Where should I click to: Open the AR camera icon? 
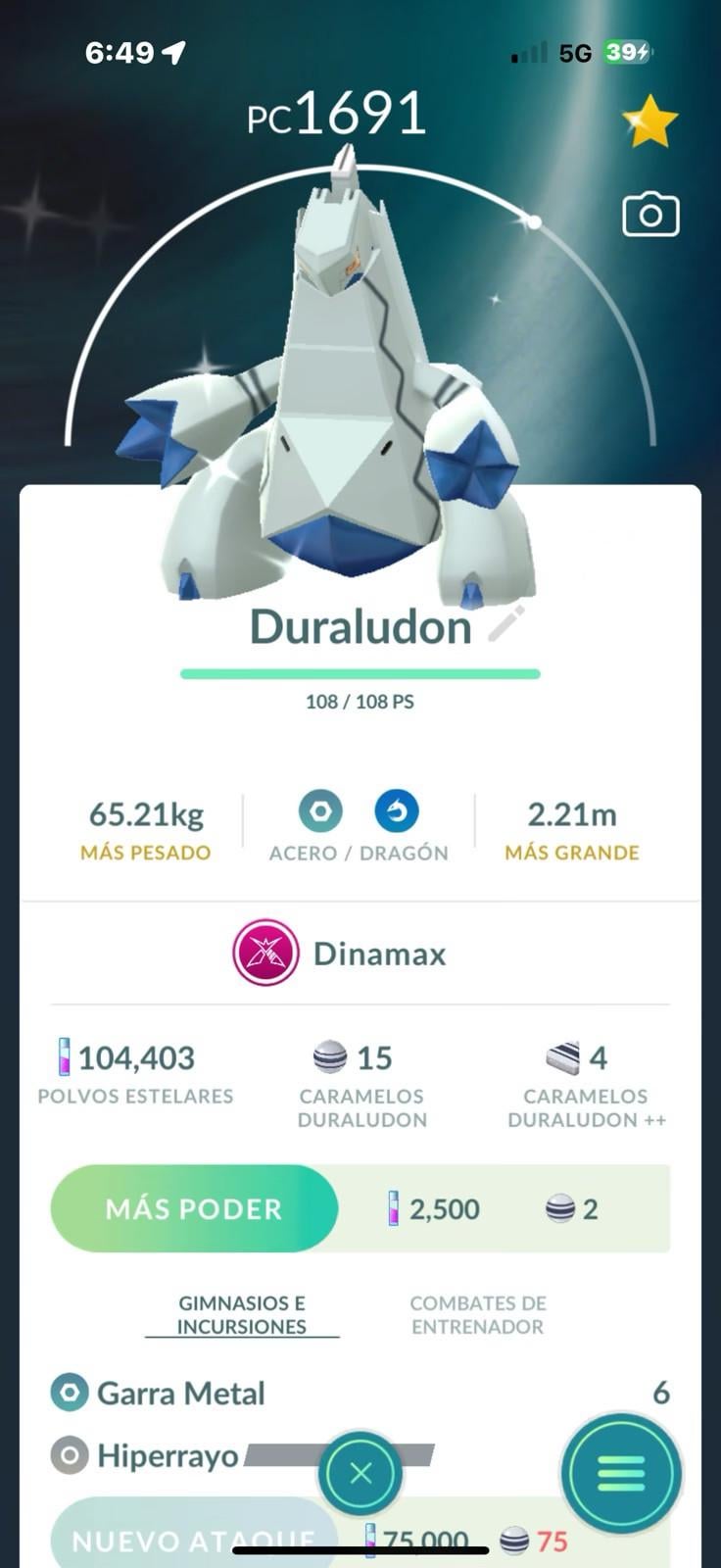point(650,215)
